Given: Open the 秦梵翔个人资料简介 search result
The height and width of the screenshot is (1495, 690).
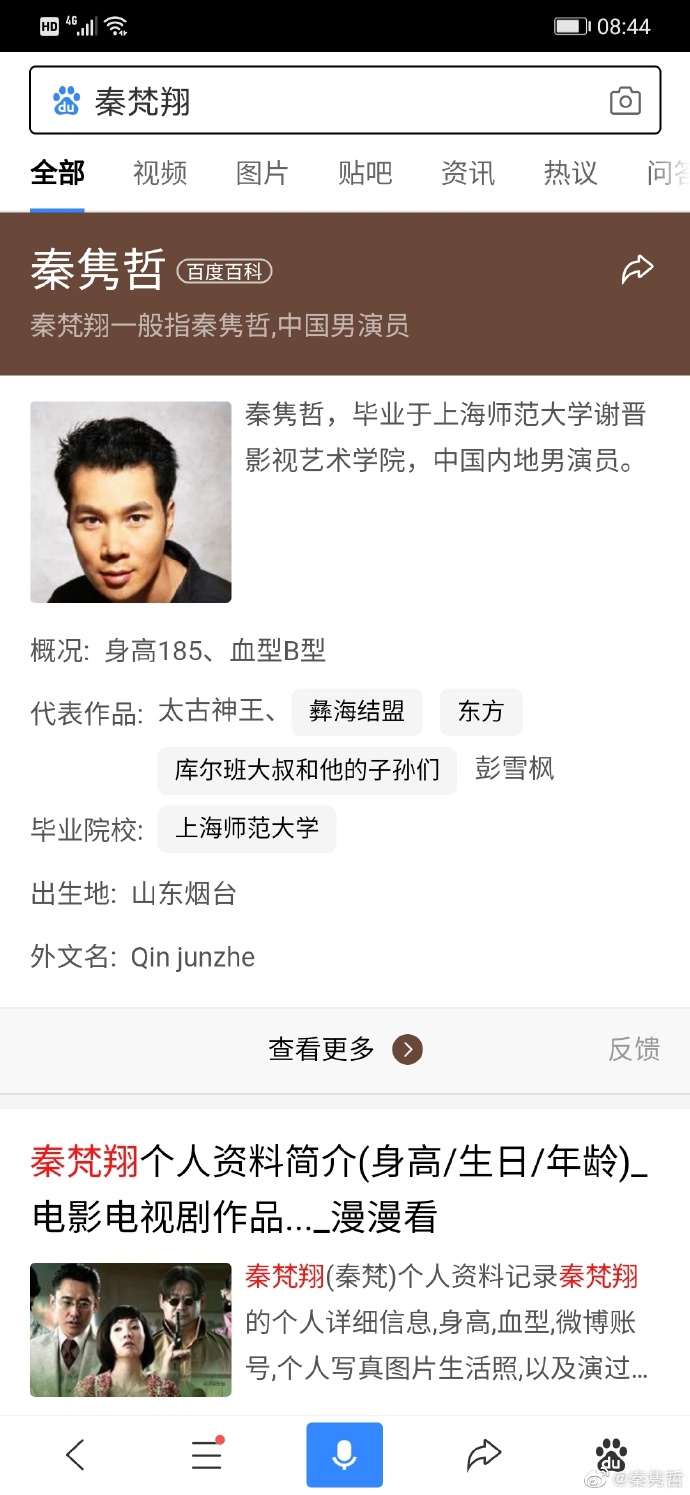Looking at the screenshot, I should pyautogui.click(x=340, y=1189).
